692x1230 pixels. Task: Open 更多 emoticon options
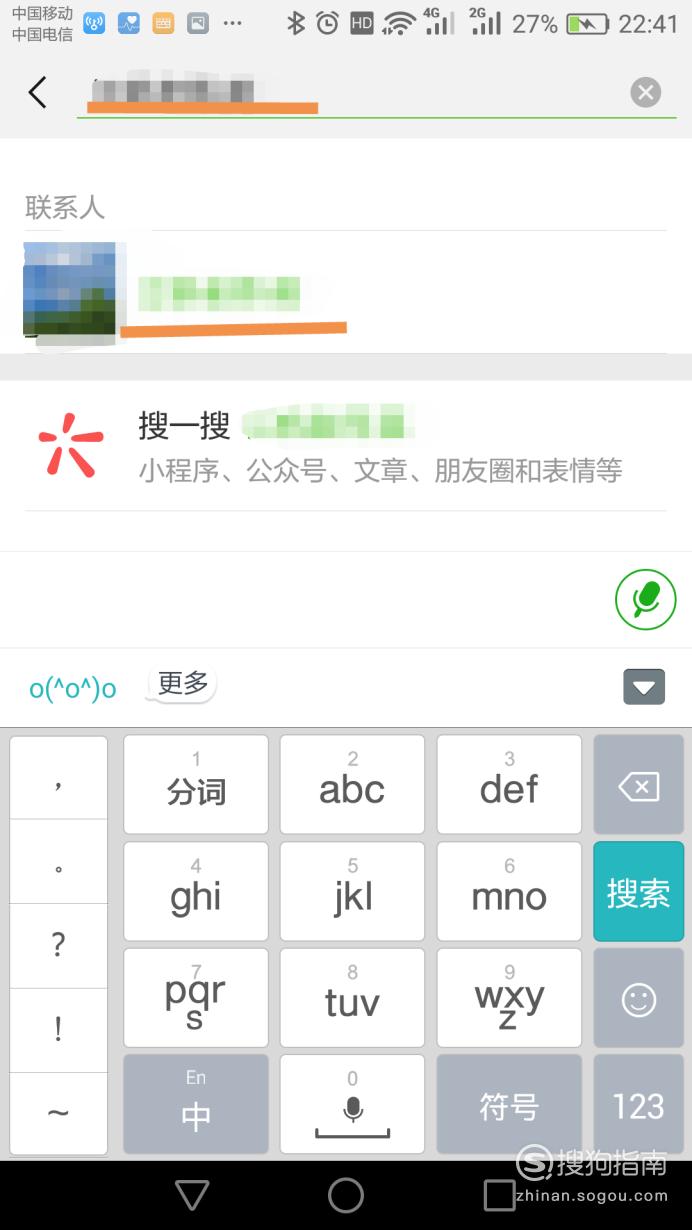coord(183,684)
